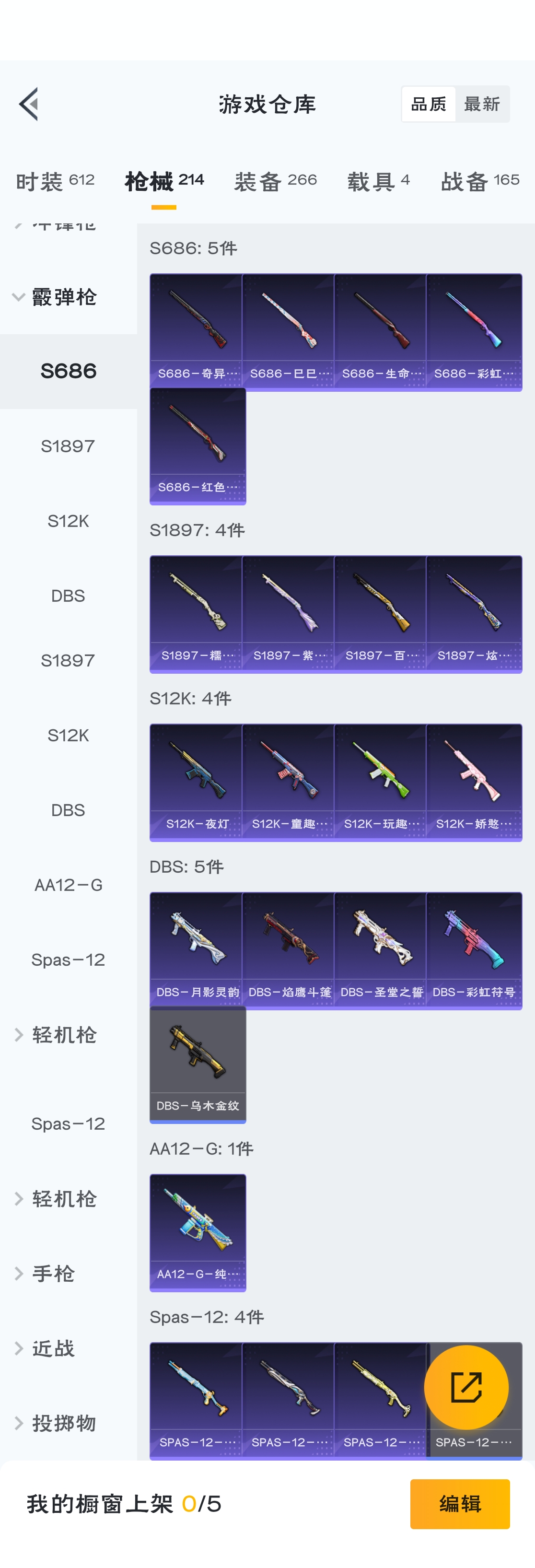The image size is (535, 1568).
Task: Open the AA12-G skin tile
Action: [198, 1232]
